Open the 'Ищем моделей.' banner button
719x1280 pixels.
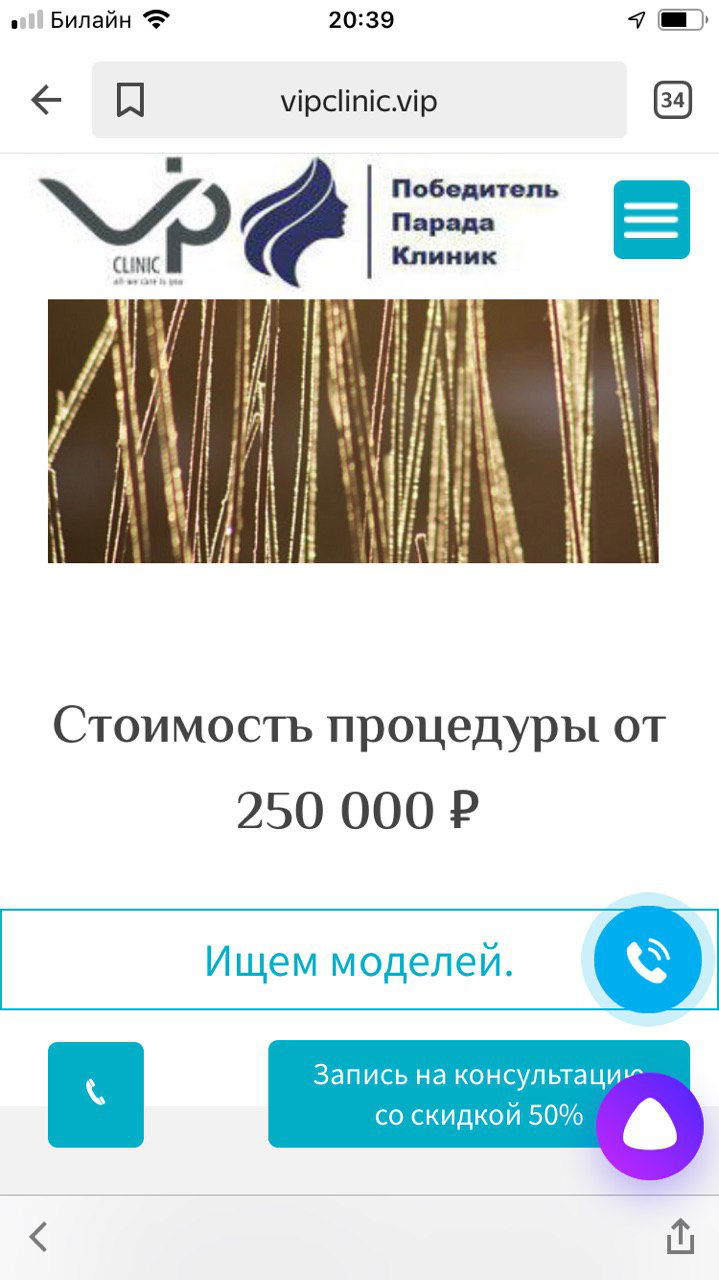click(x=359, y=960)
